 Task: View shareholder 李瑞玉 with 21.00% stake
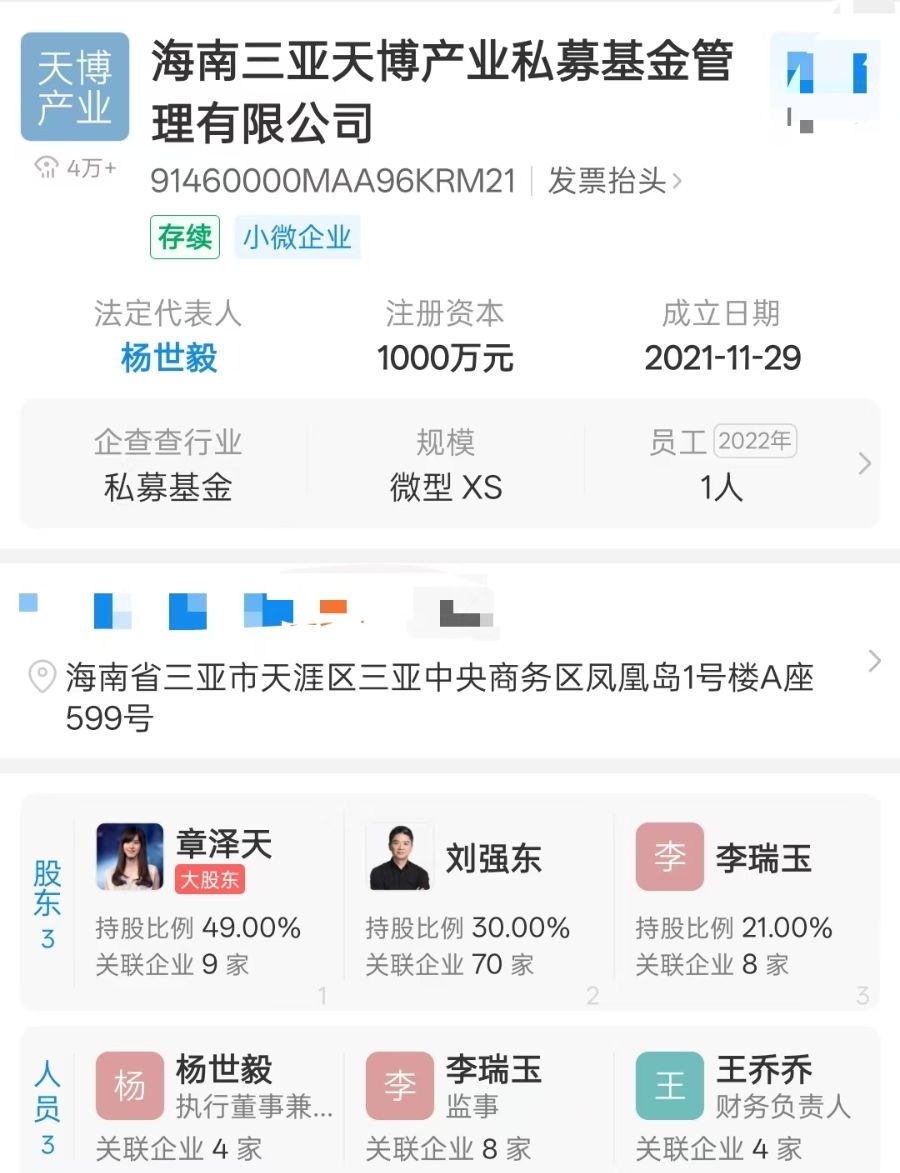coord(748,900)
